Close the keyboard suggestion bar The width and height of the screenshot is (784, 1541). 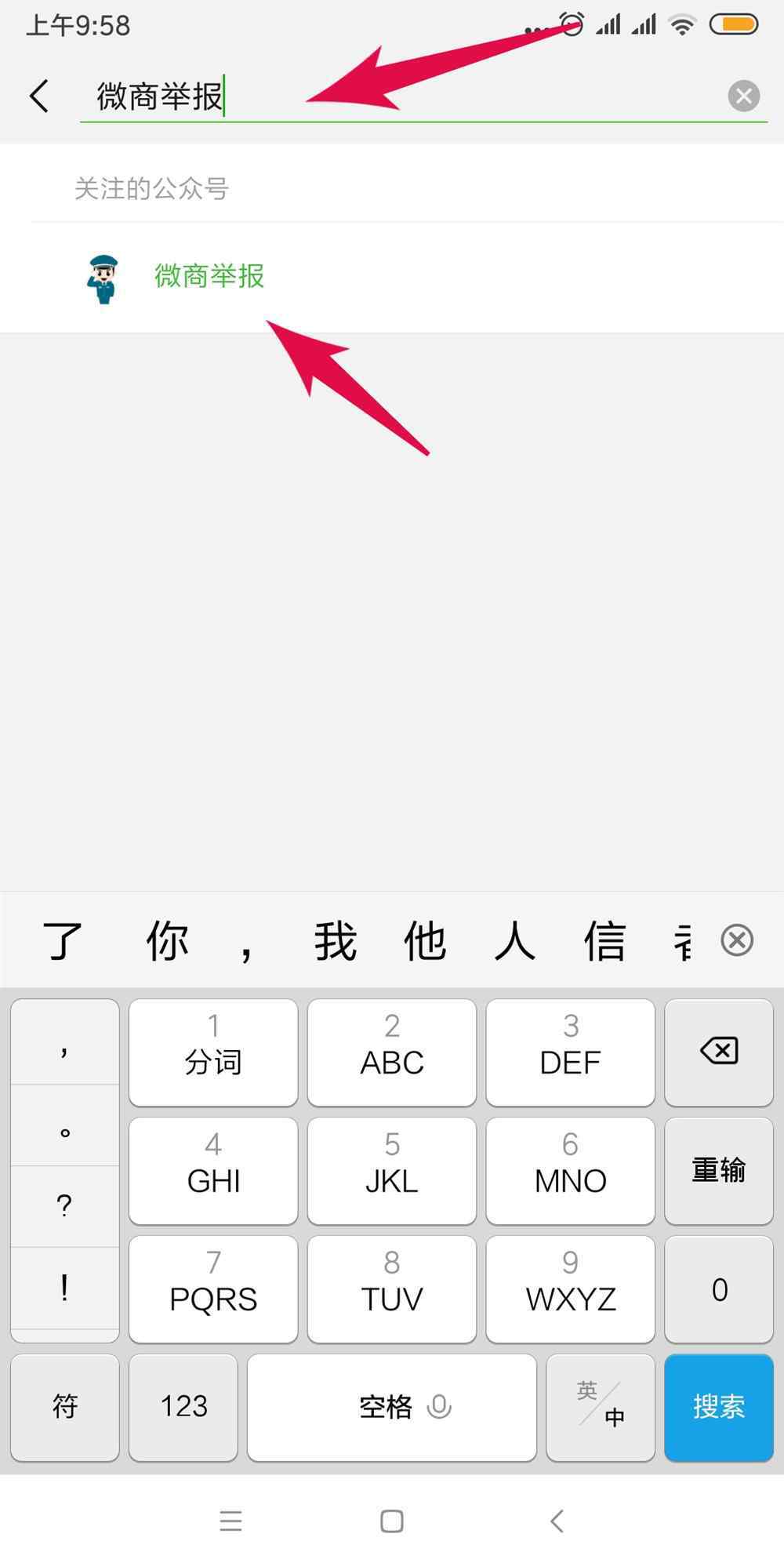click(737, 940)
